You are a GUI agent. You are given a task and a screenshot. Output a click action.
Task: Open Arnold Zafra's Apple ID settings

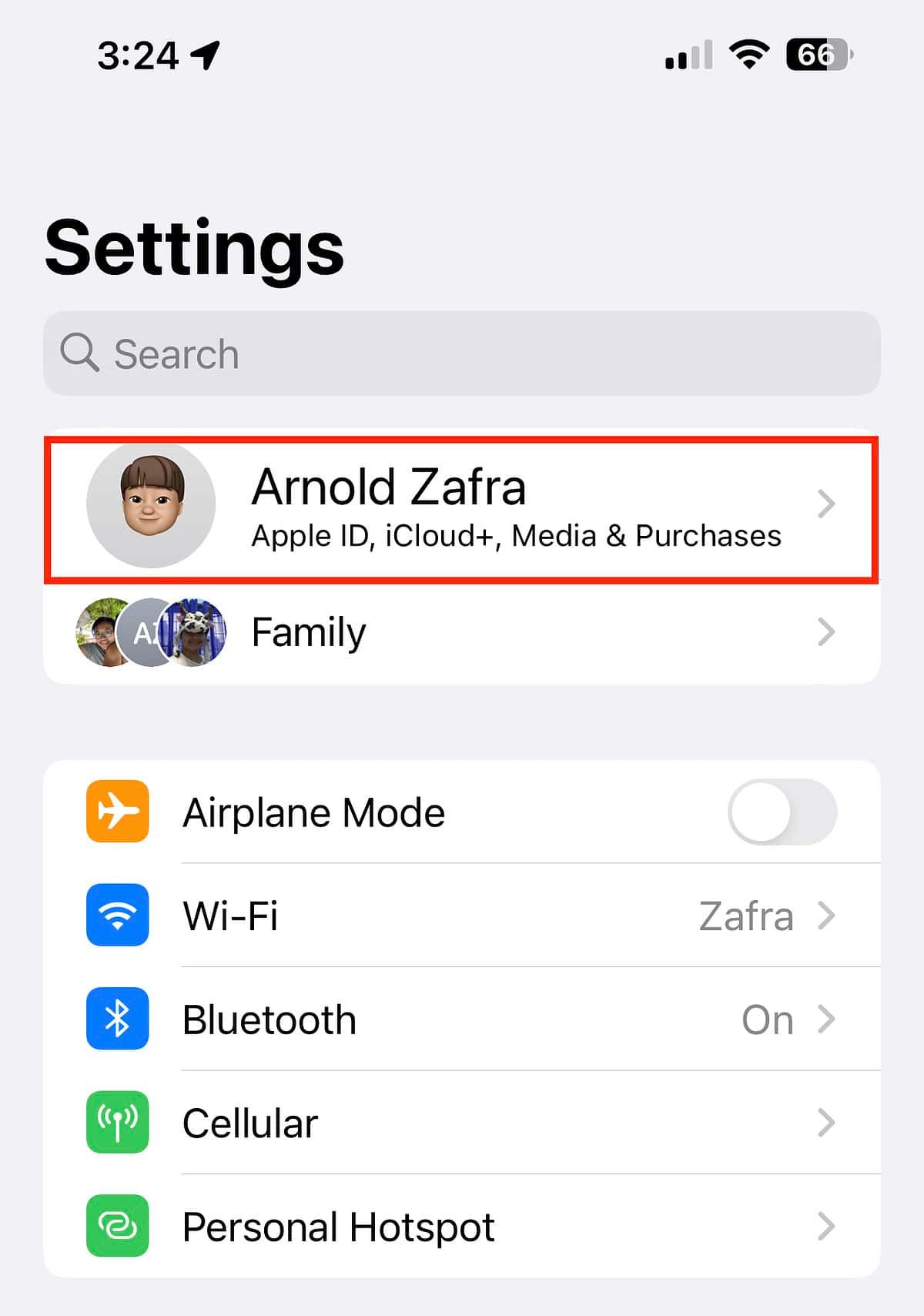[460, 507]
